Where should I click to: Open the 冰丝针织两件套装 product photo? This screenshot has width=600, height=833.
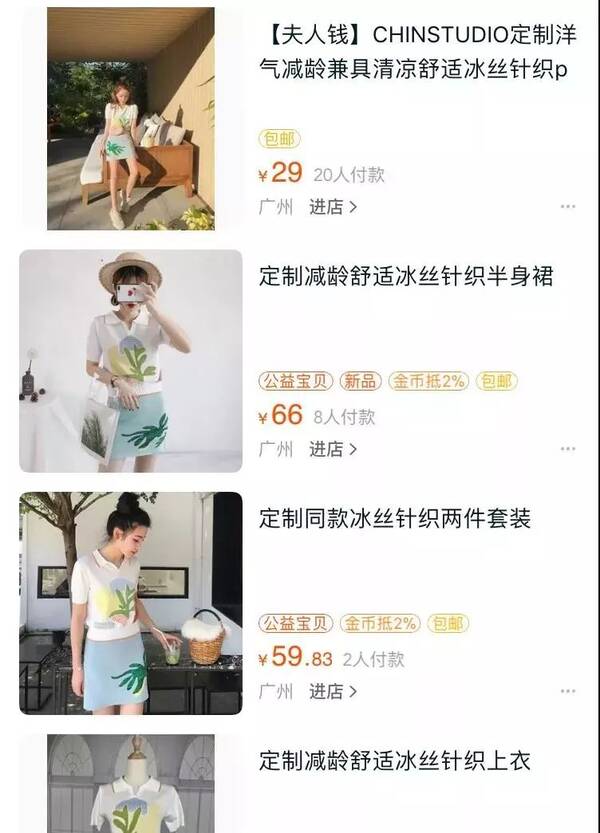[130, 603]
